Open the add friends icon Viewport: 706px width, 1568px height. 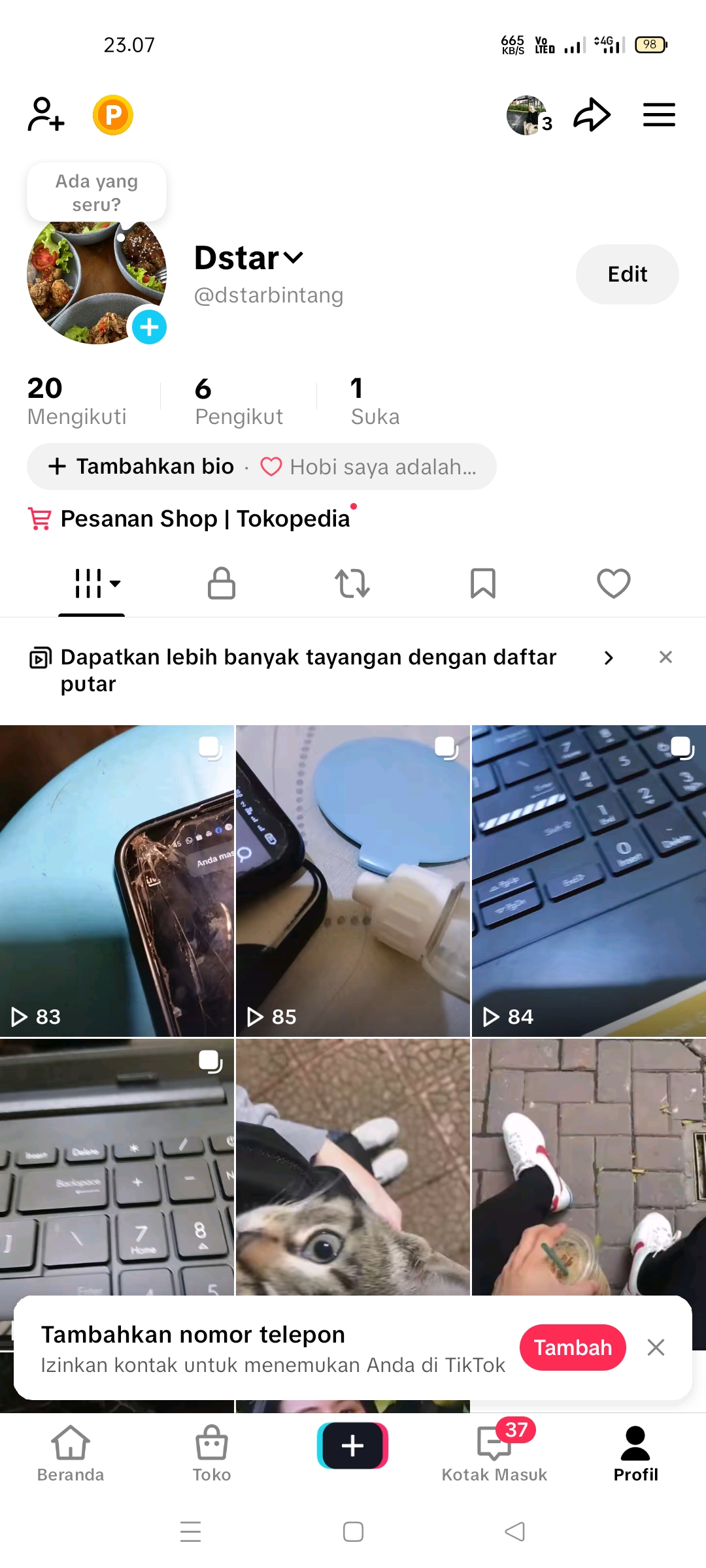tap(46, 115)
